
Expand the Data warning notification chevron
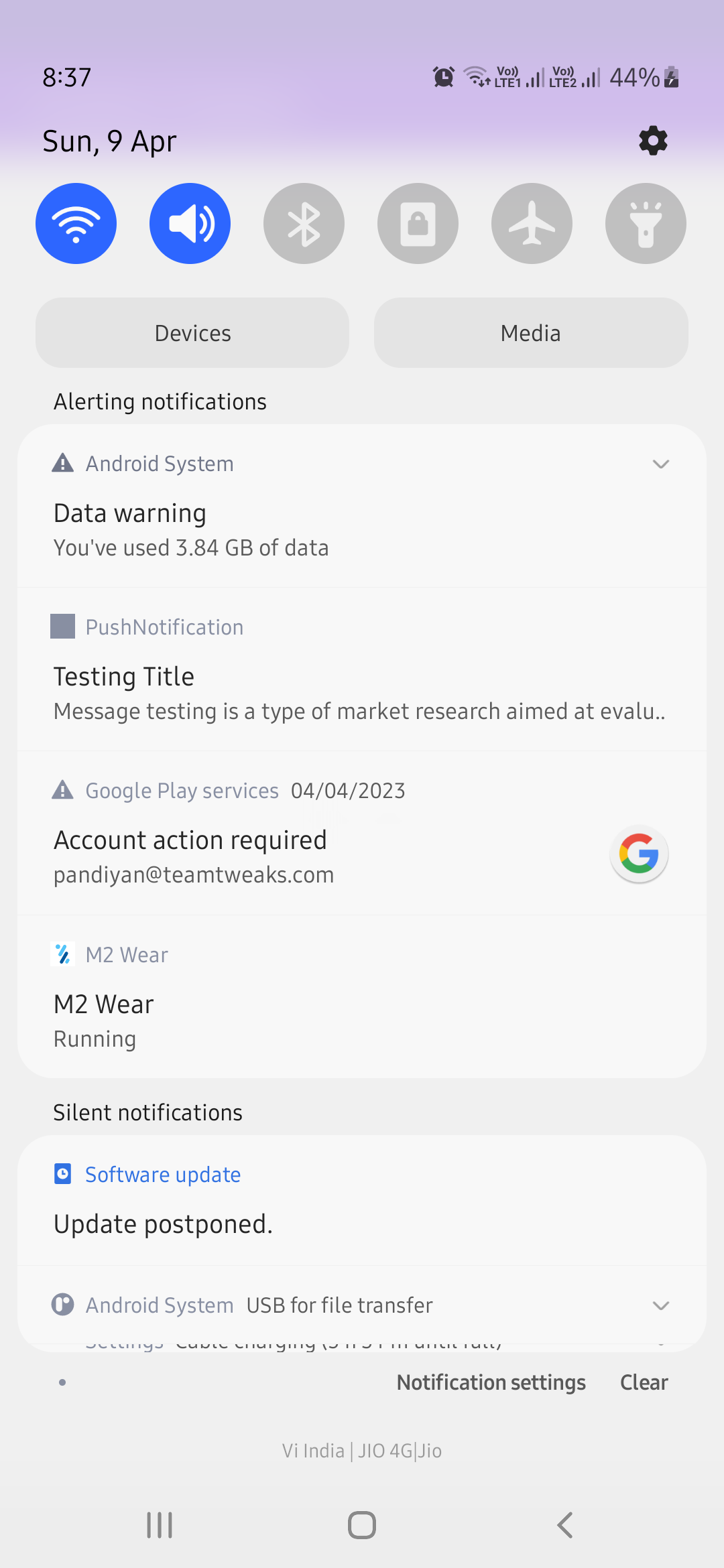coord(661,464)
